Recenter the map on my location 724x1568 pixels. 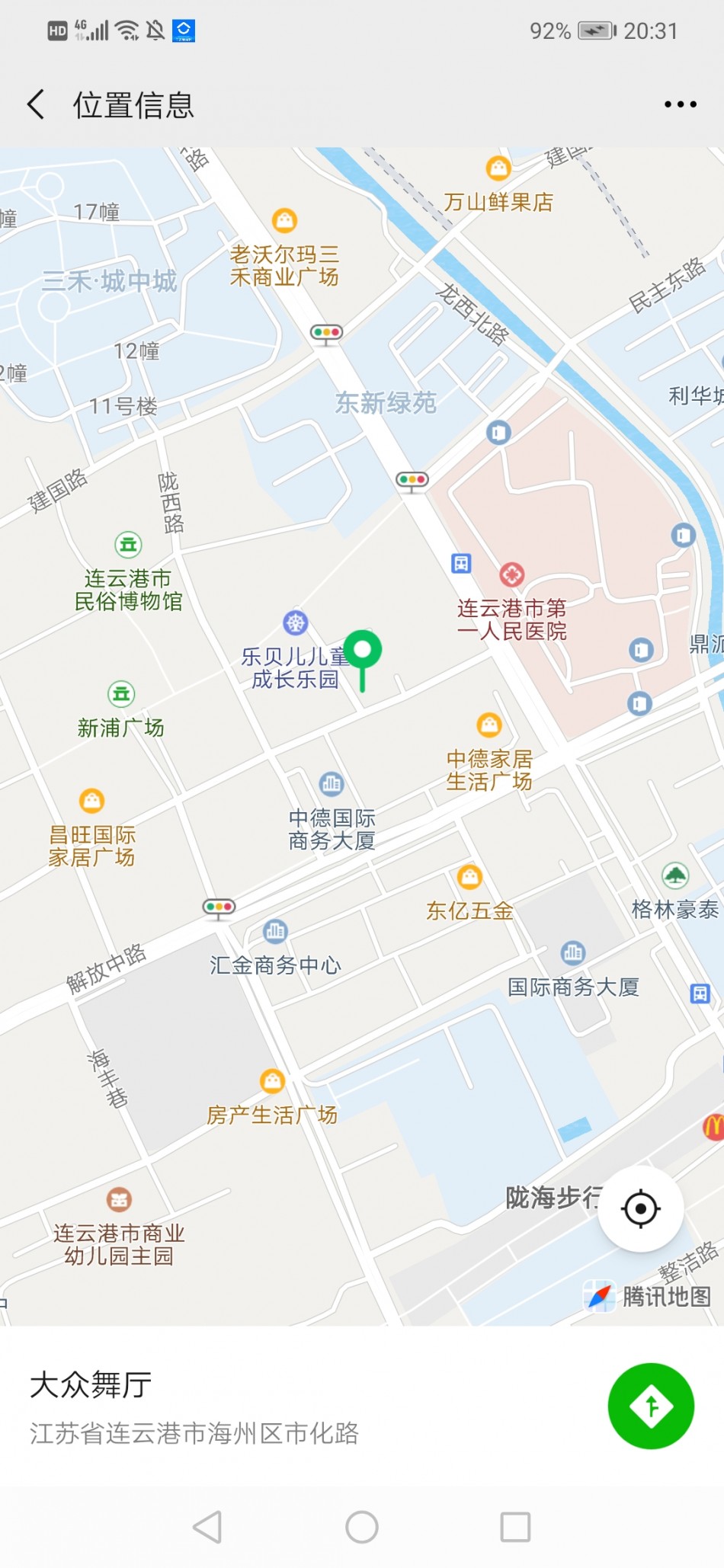[640, 1208]
